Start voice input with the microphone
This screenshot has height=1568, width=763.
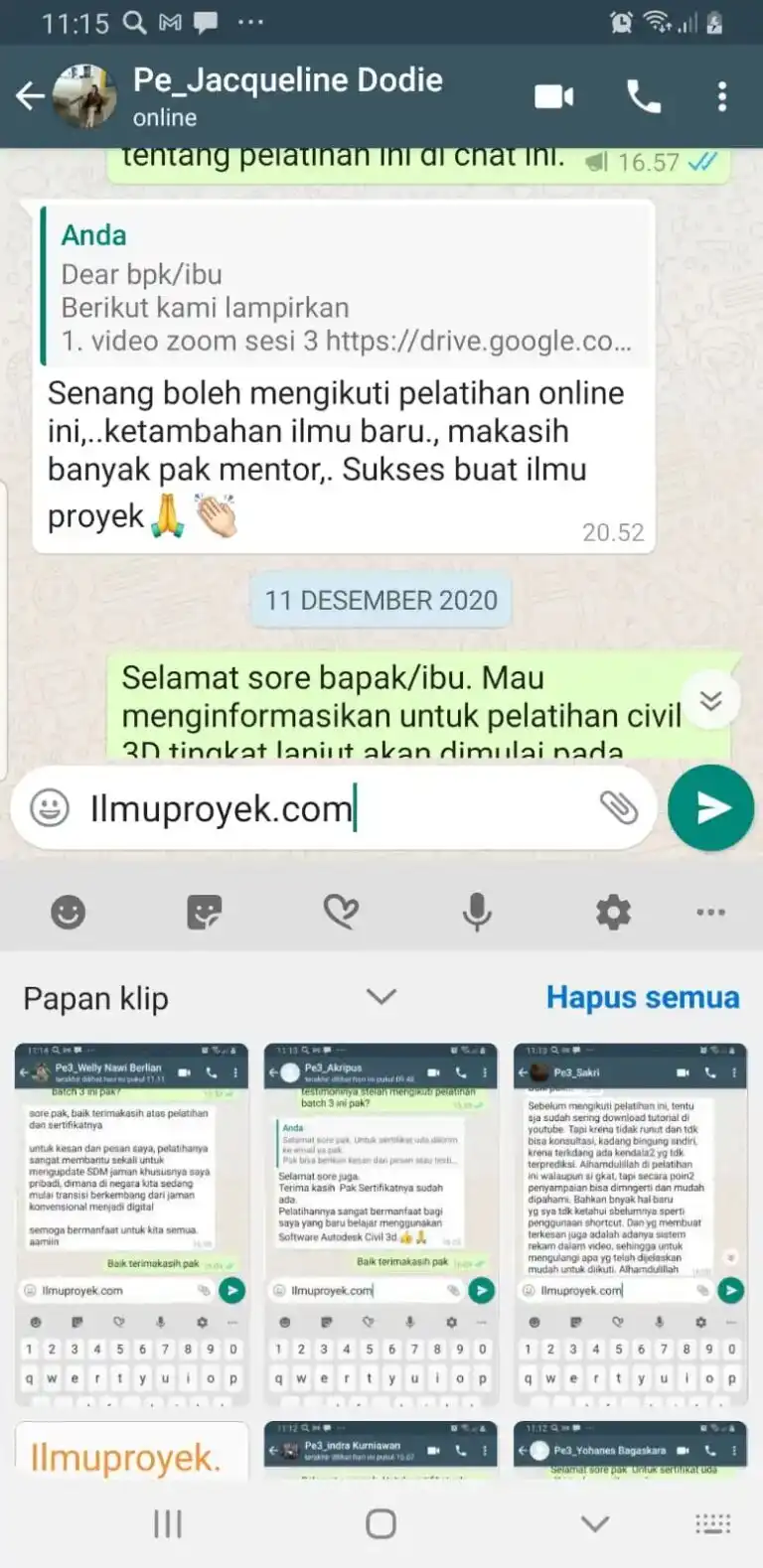477,912
